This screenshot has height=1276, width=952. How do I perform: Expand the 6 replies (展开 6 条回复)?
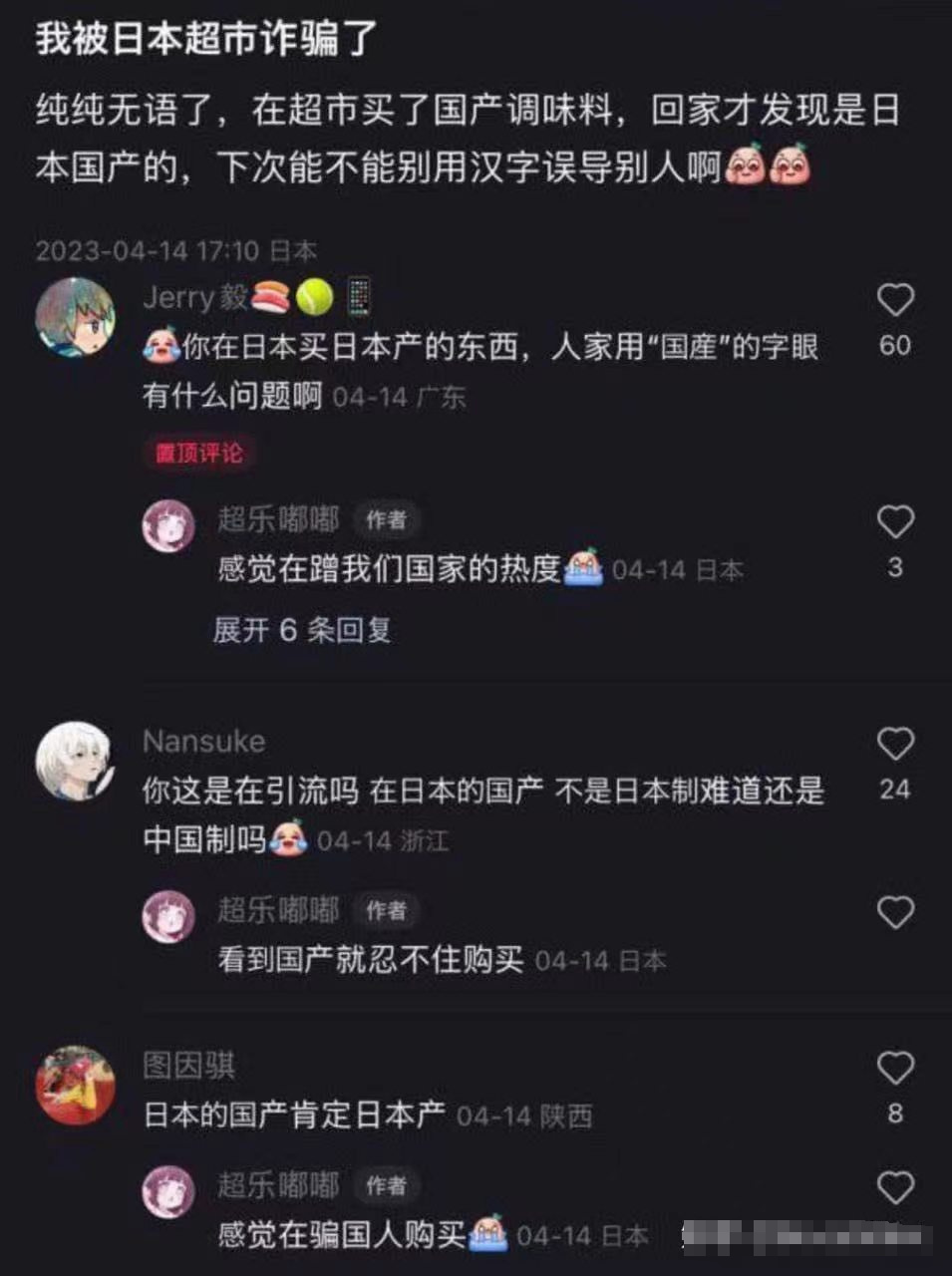click(x=302, y=630)
